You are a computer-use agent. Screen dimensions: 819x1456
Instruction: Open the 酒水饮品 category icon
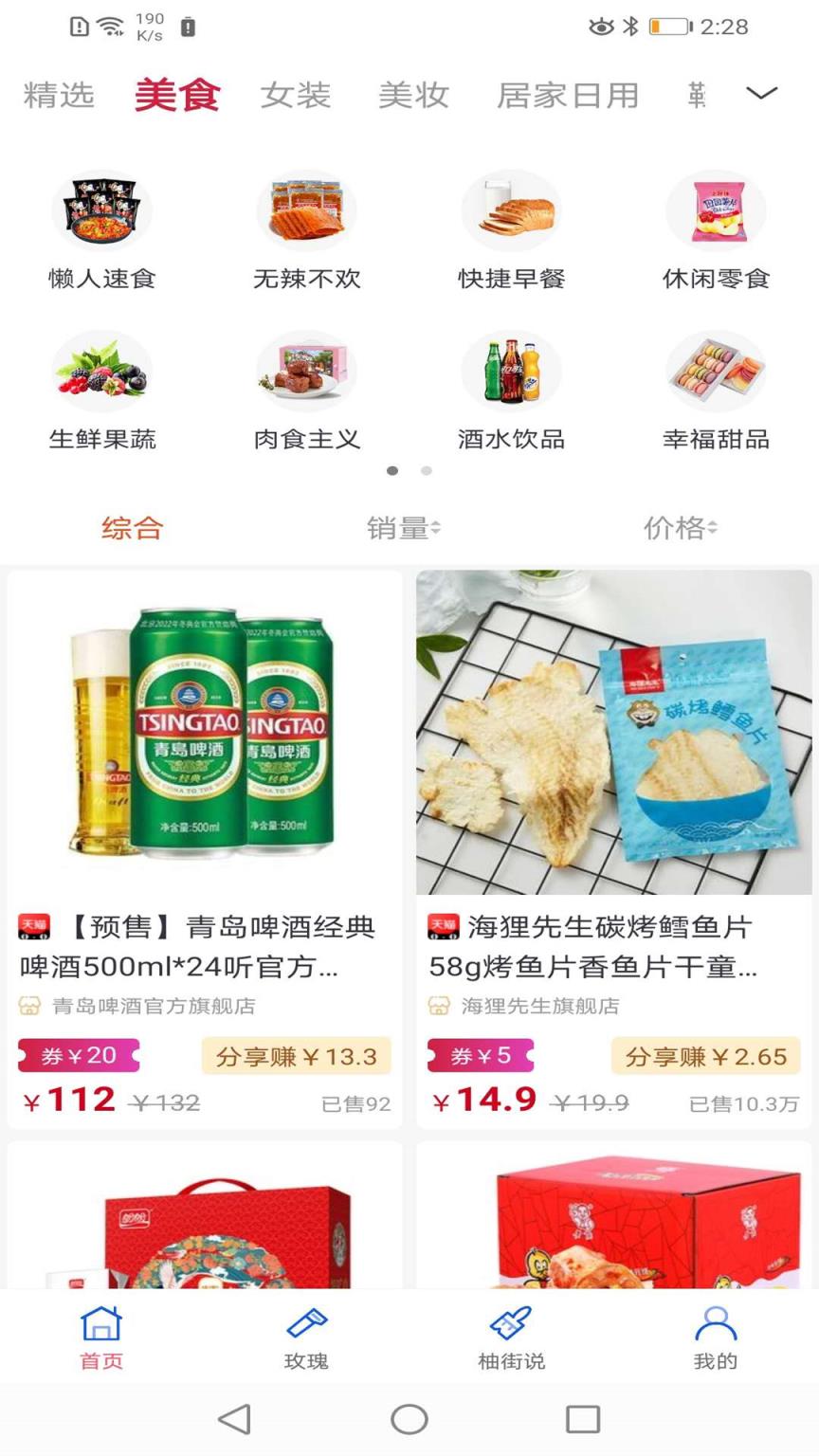[511, 372]
